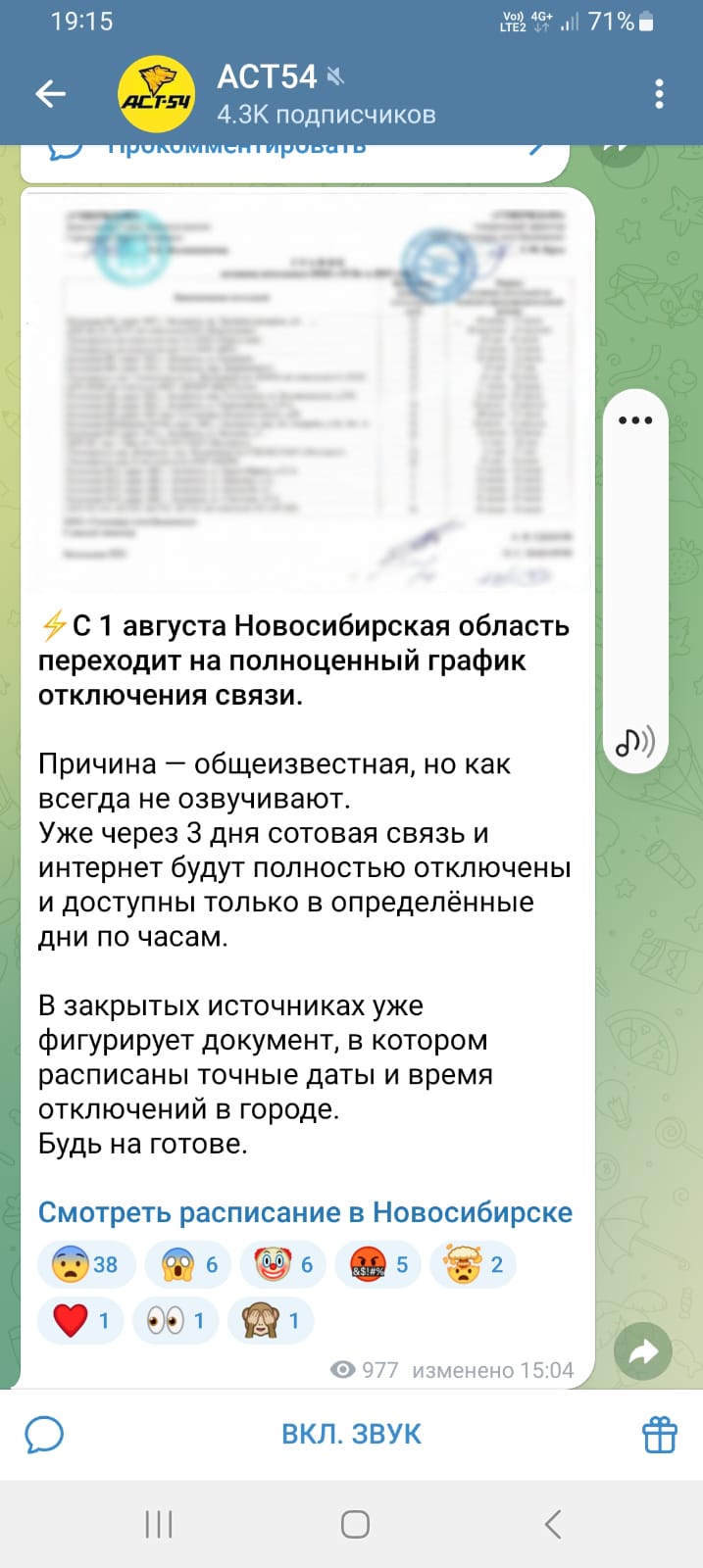
Task: Open the link Смотреть расписание в Новосибирске
Action: 305,1212
